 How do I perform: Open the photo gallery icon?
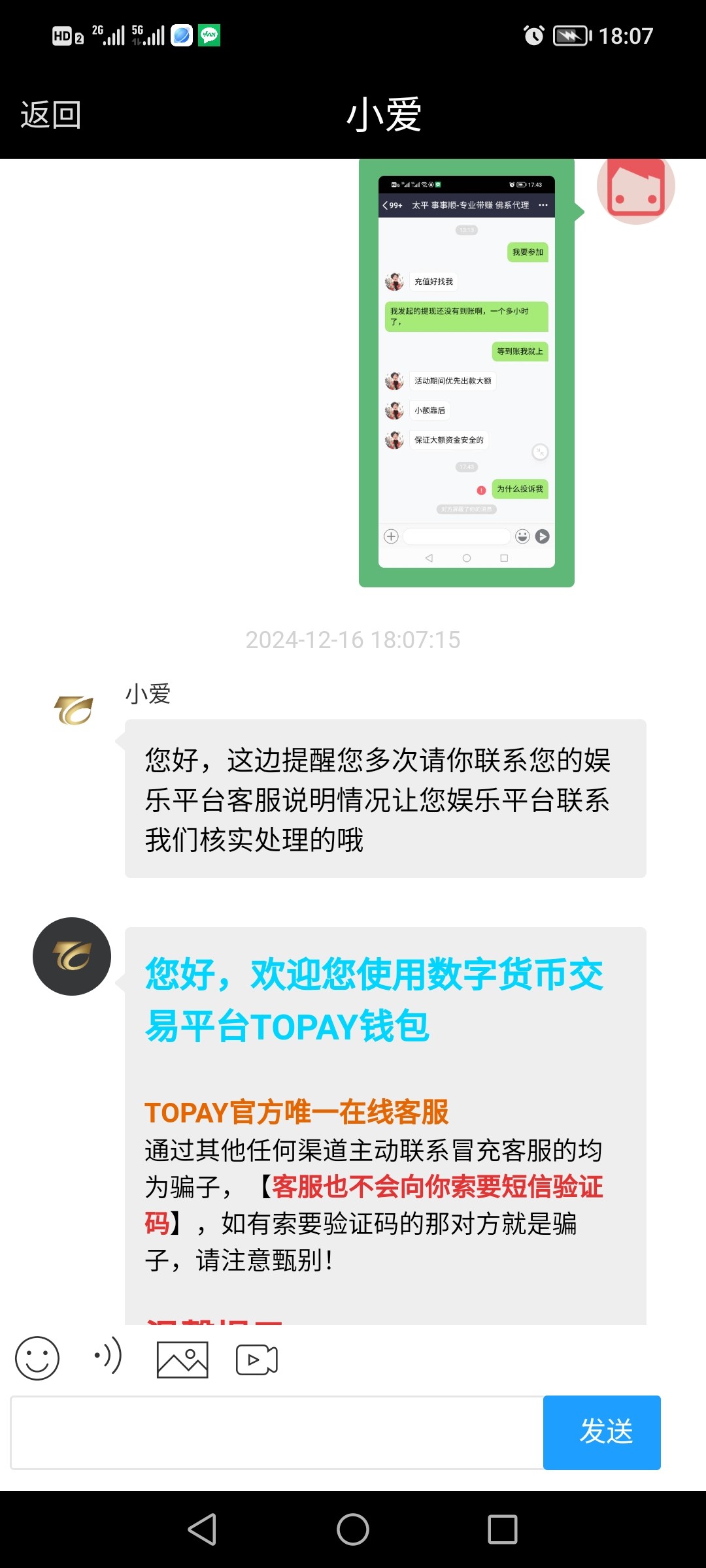183,1358
